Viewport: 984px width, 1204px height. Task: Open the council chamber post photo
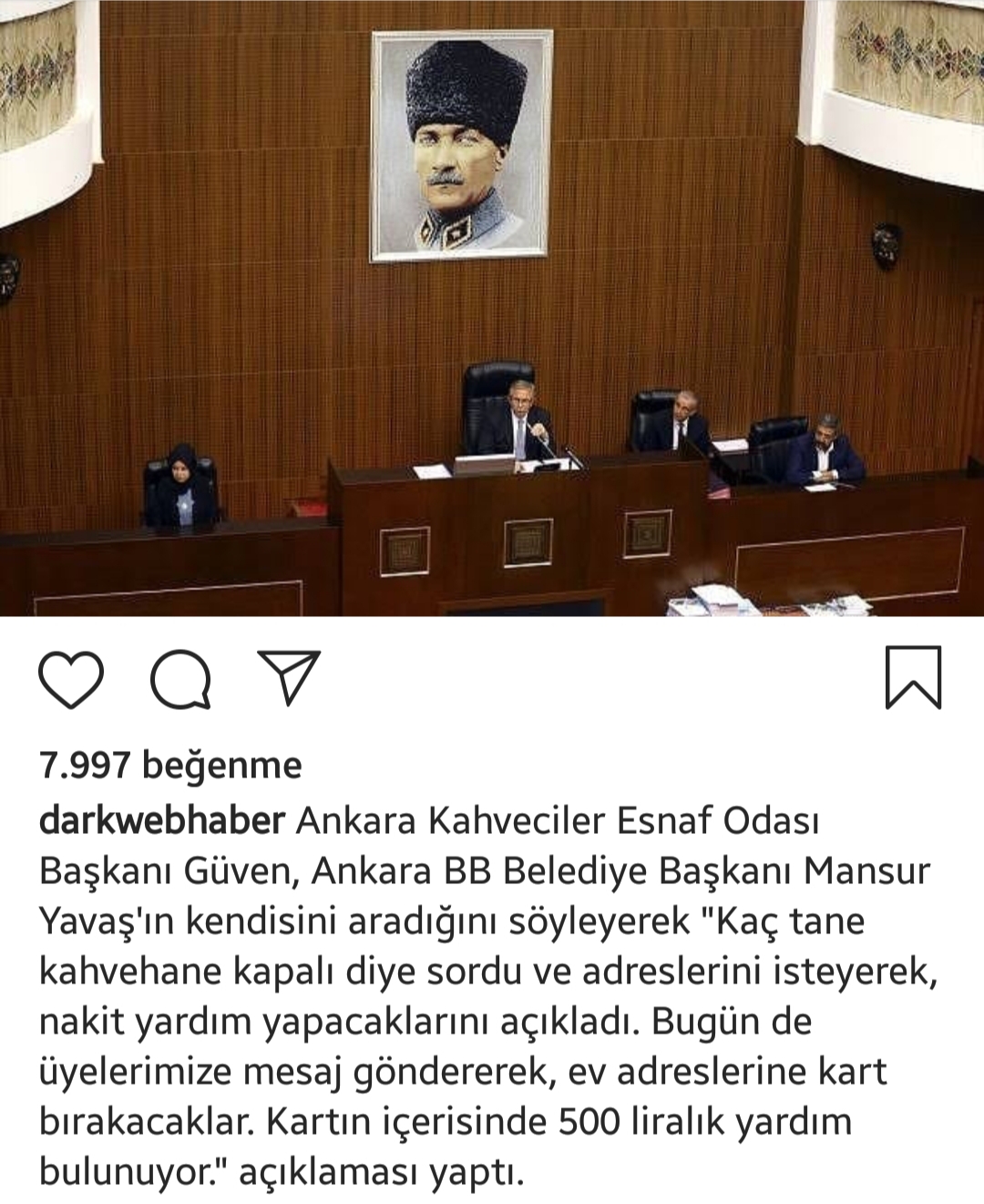(x=492, y=310)
